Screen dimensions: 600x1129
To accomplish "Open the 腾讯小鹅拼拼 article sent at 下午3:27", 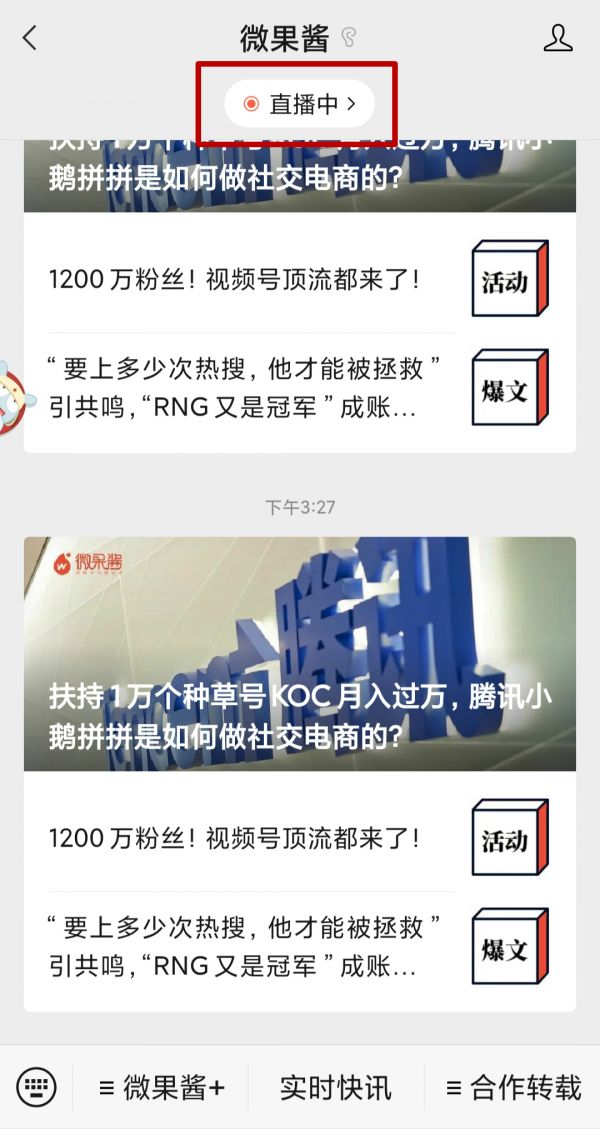I will 300,654.
